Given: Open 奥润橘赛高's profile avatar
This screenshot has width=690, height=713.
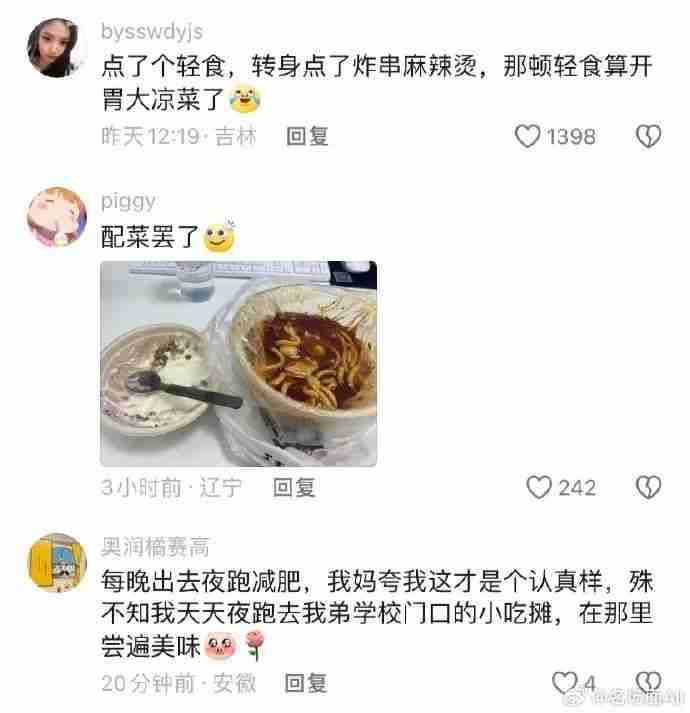Looking at the screenshot, I should coord(51,562).
